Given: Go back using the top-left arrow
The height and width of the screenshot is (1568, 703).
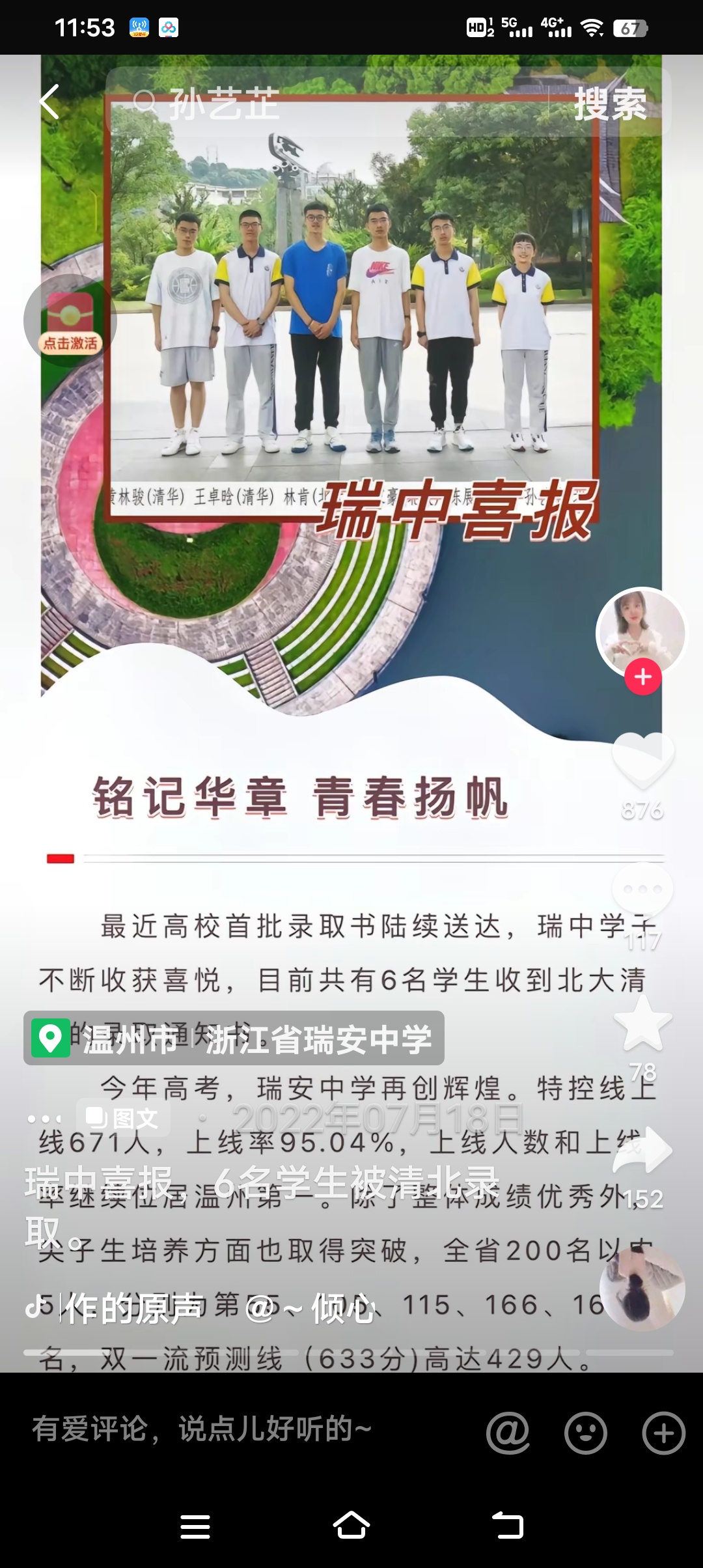Looking at the screenshot, I should [49, 102].
